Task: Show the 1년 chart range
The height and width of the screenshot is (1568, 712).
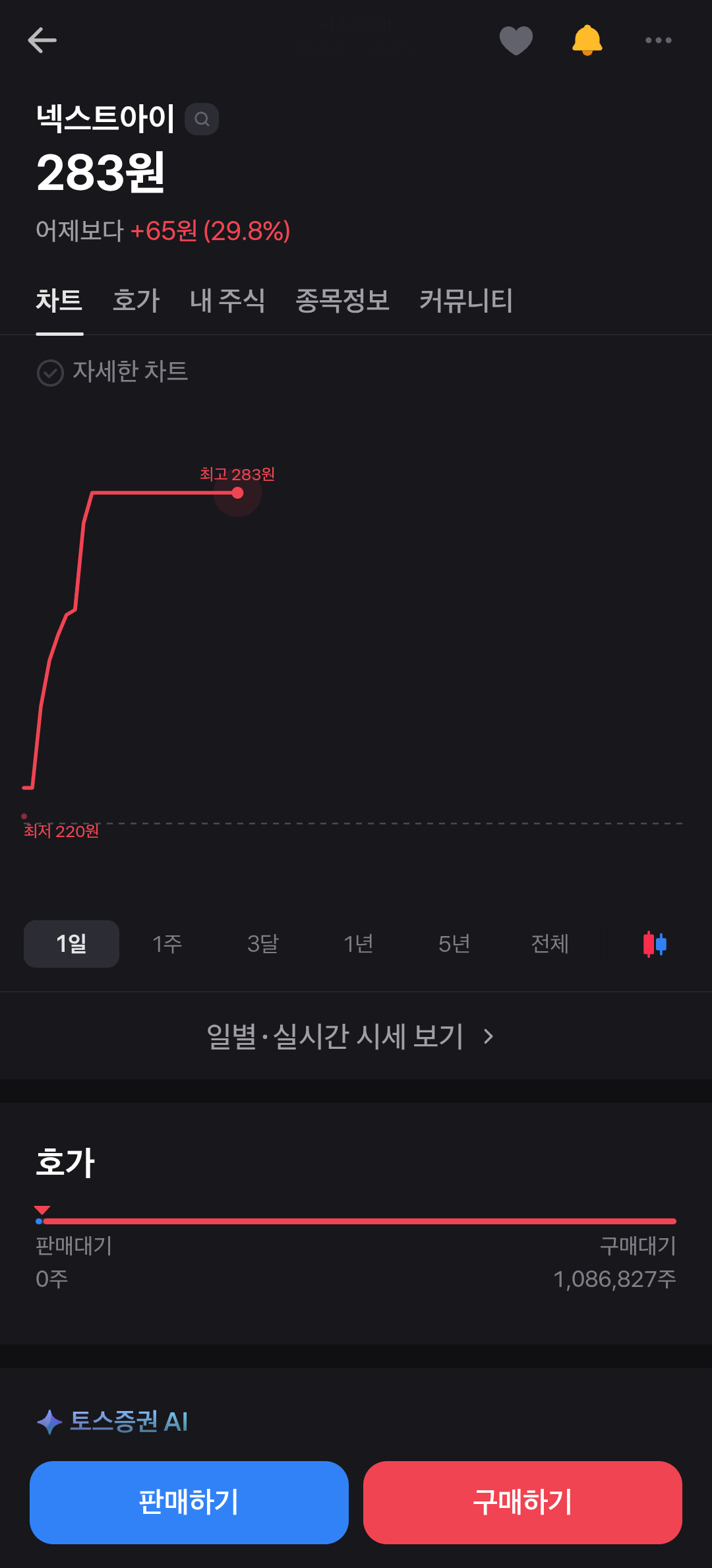Action: tap(359, 944)
